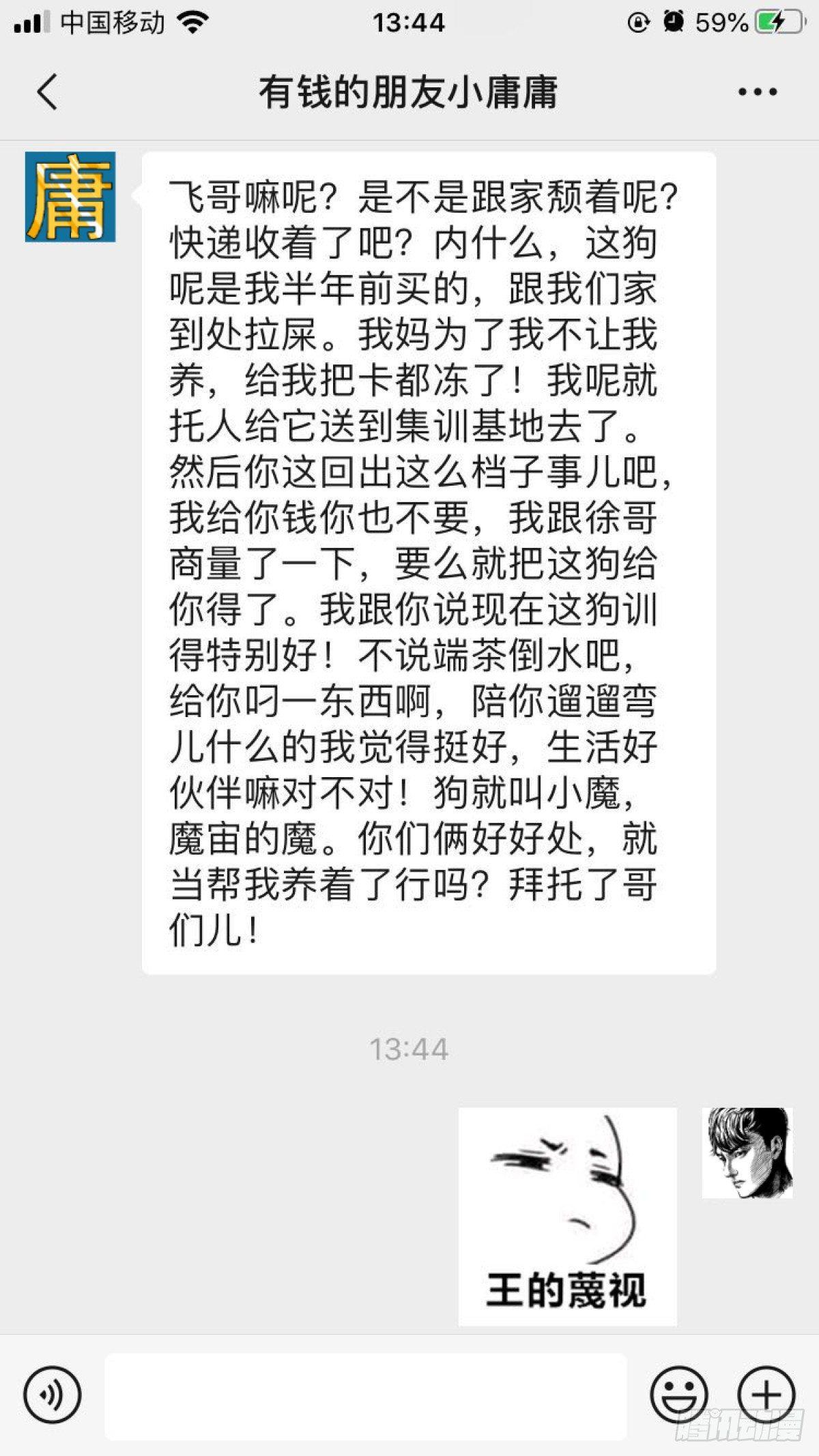The width and height of the screenshot is (819, 1456).
Task: Focus the message text field
Action: click(365, 1396)
